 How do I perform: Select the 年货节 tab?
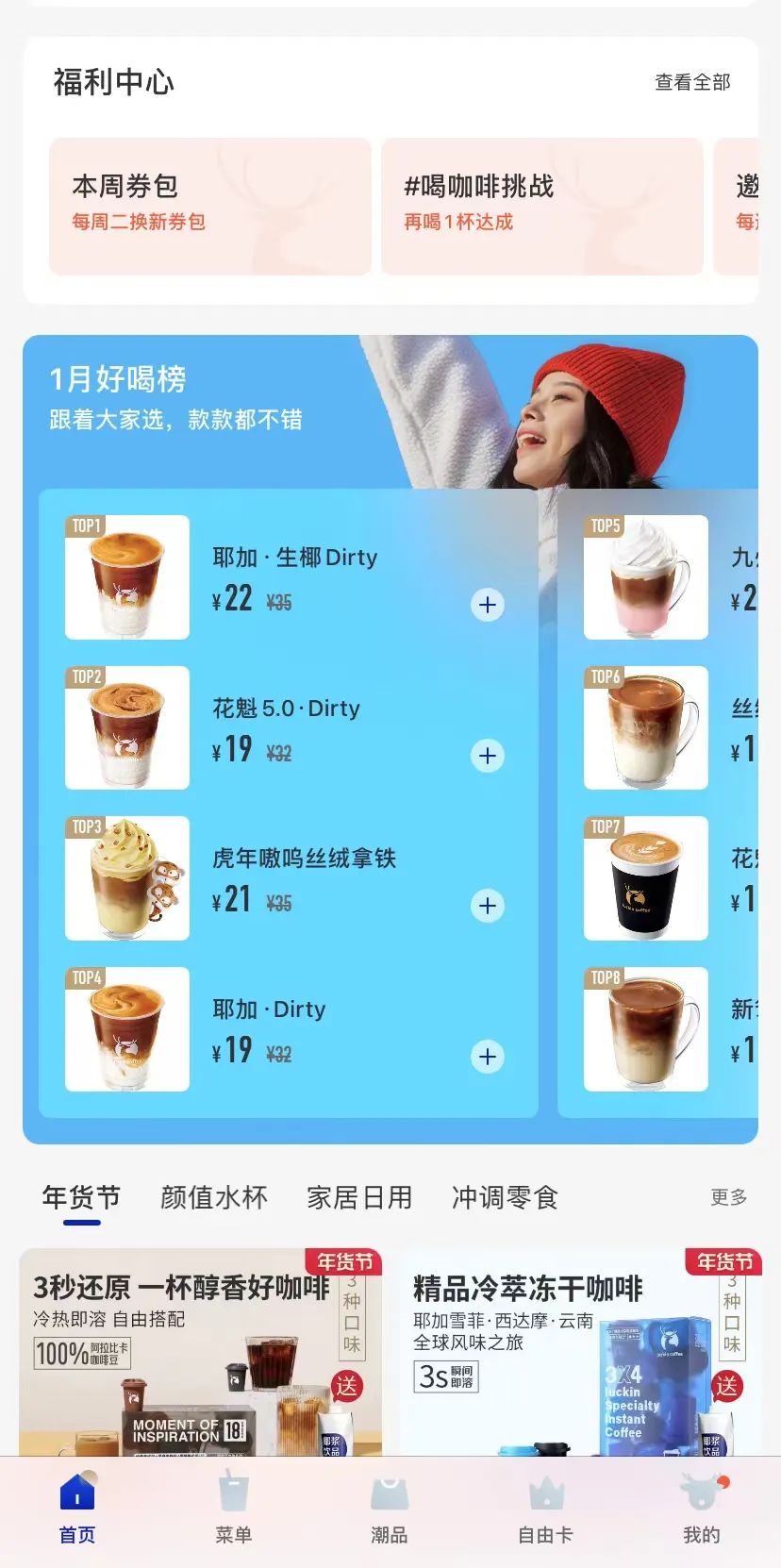tap(81, 1197)
